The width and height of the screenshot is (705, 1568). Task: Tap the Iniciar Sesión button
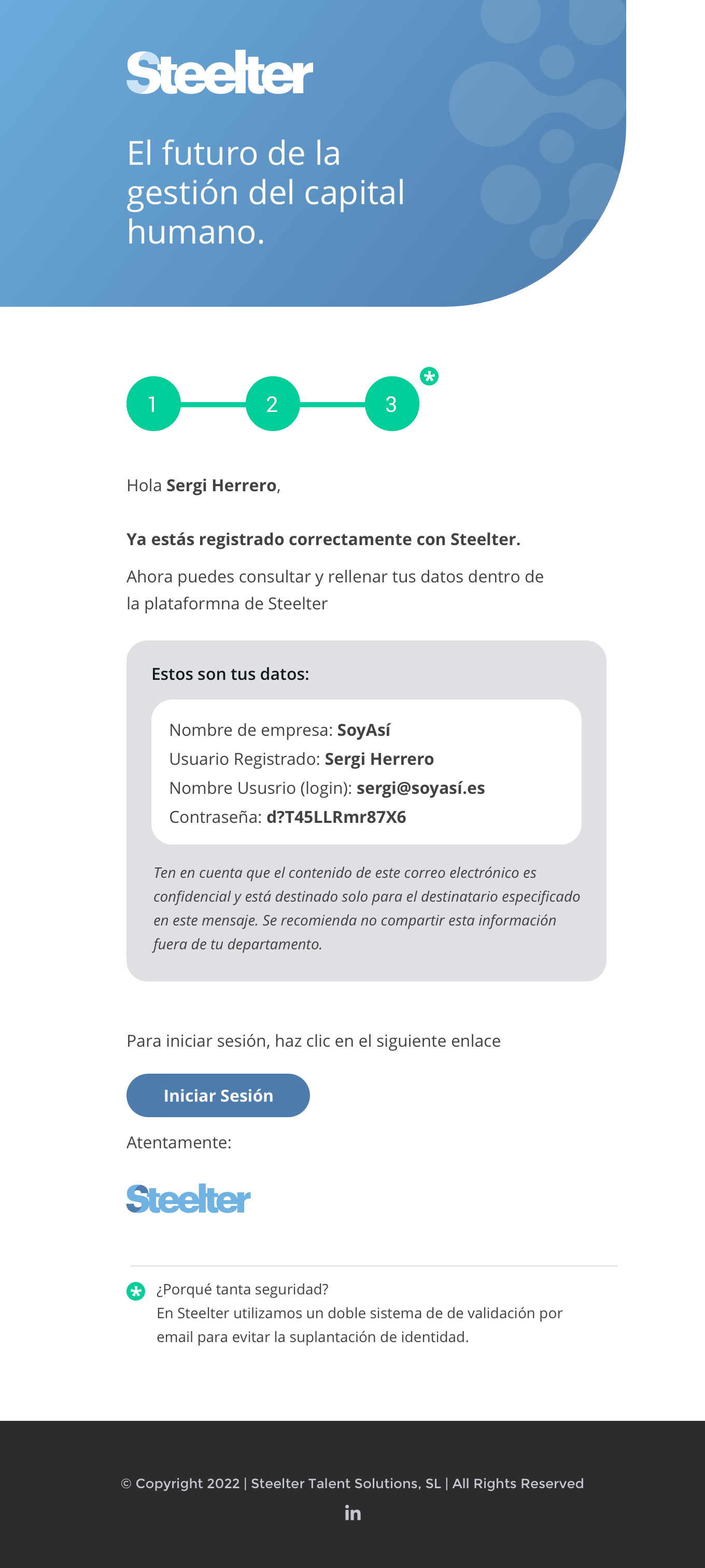click(x=218, y=1095)
